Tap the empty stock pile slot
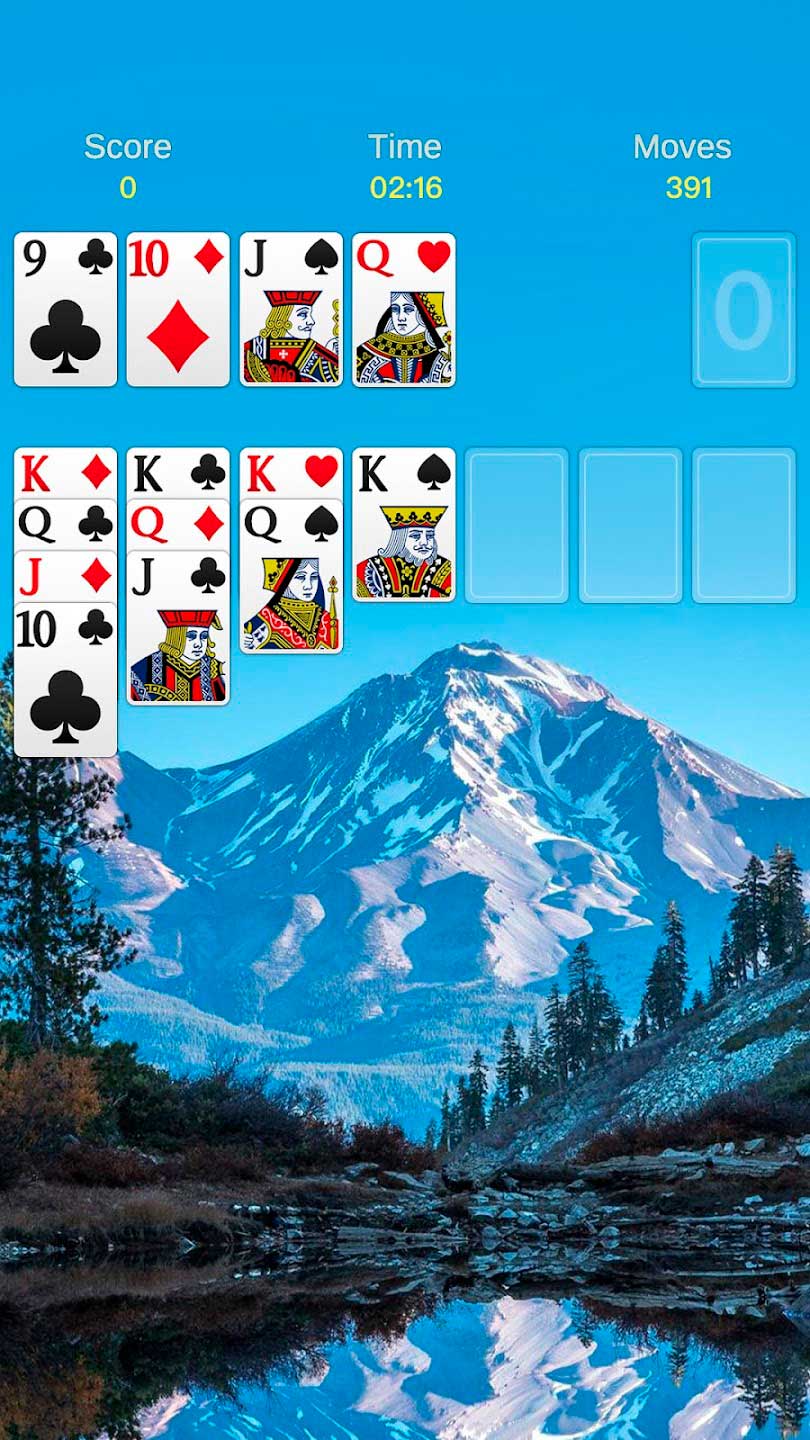810x1440 pixels. [743, 310]
